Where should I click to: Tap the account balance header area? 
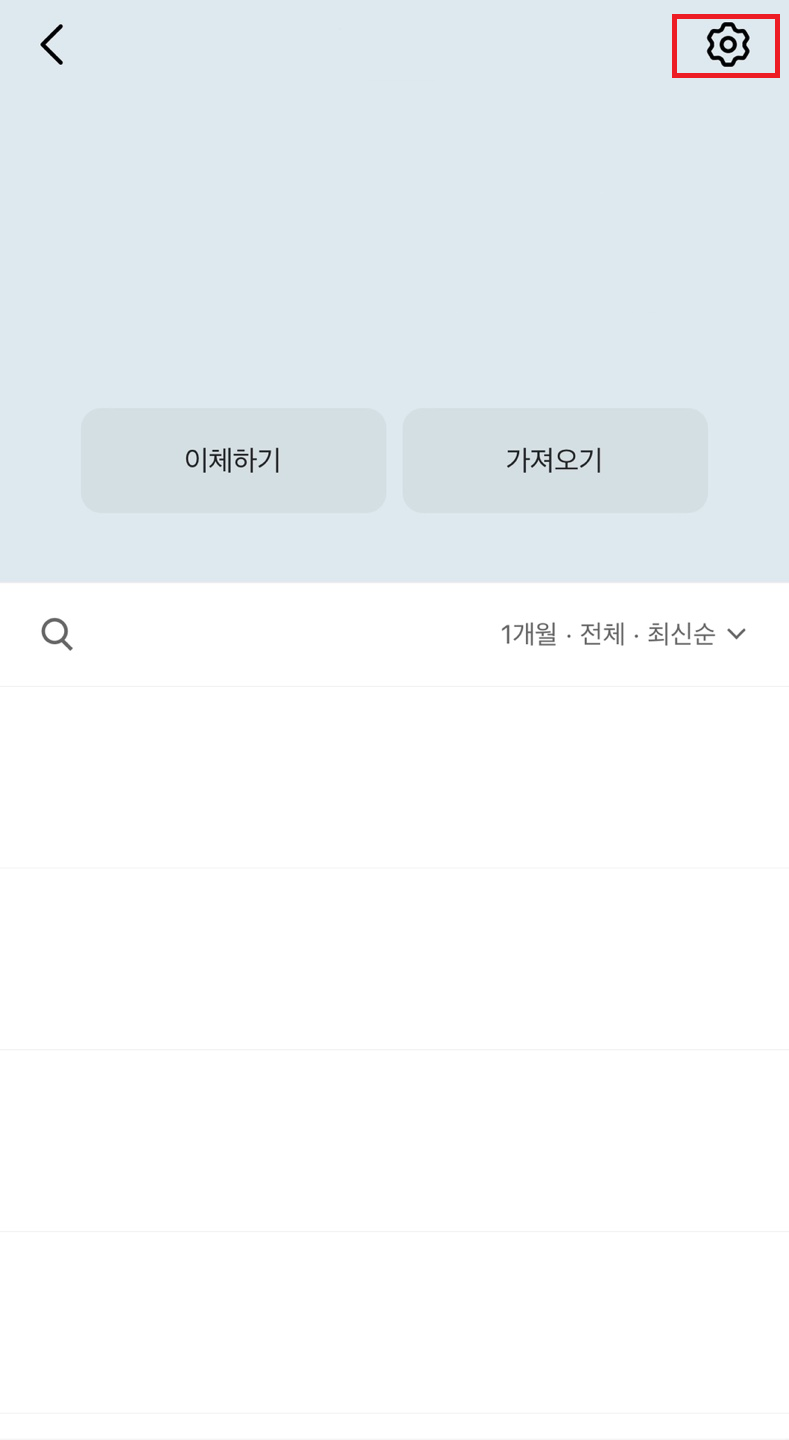coord(394,250)
